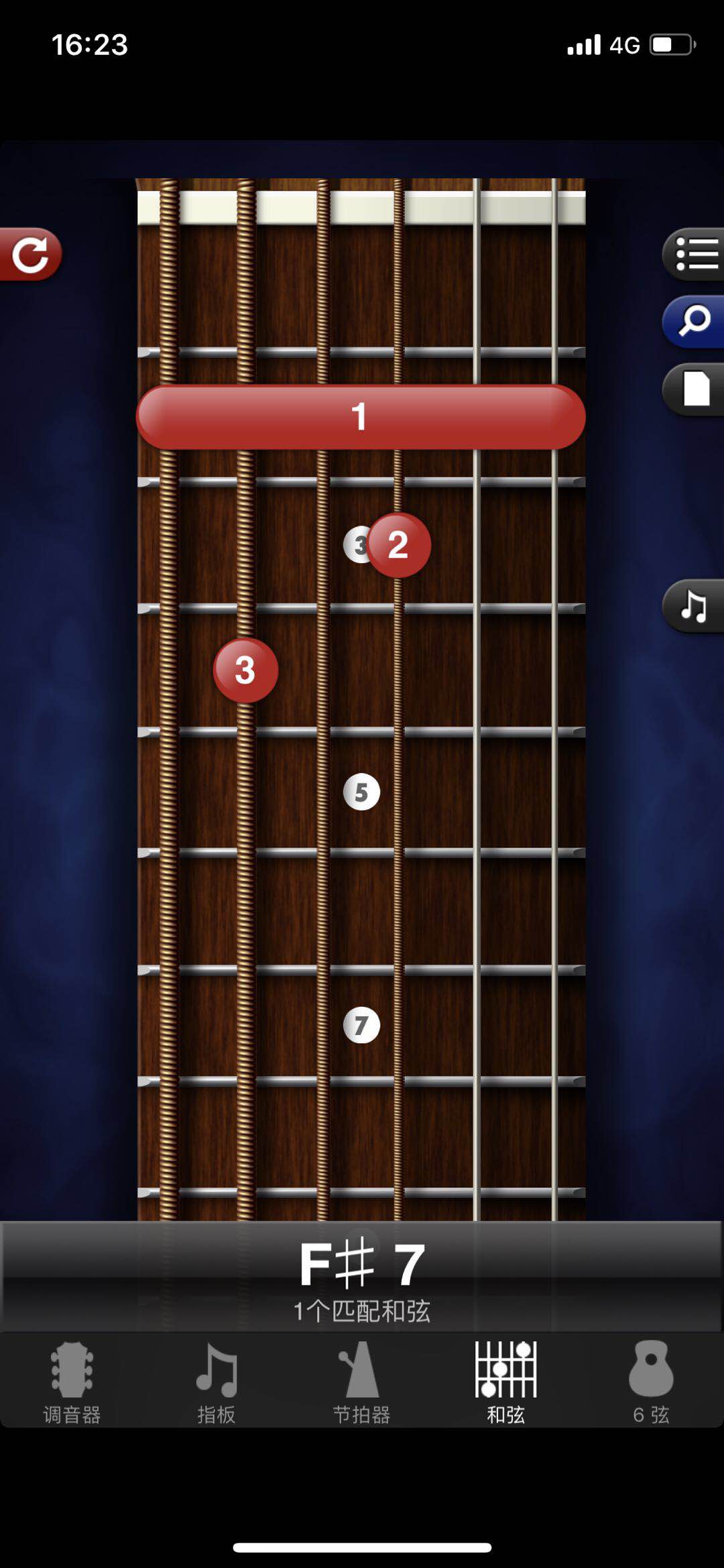724x1568 pixels.
Task: Tap the red finger 3 dot
Action: pyautogui.click(x=245, y=670)
